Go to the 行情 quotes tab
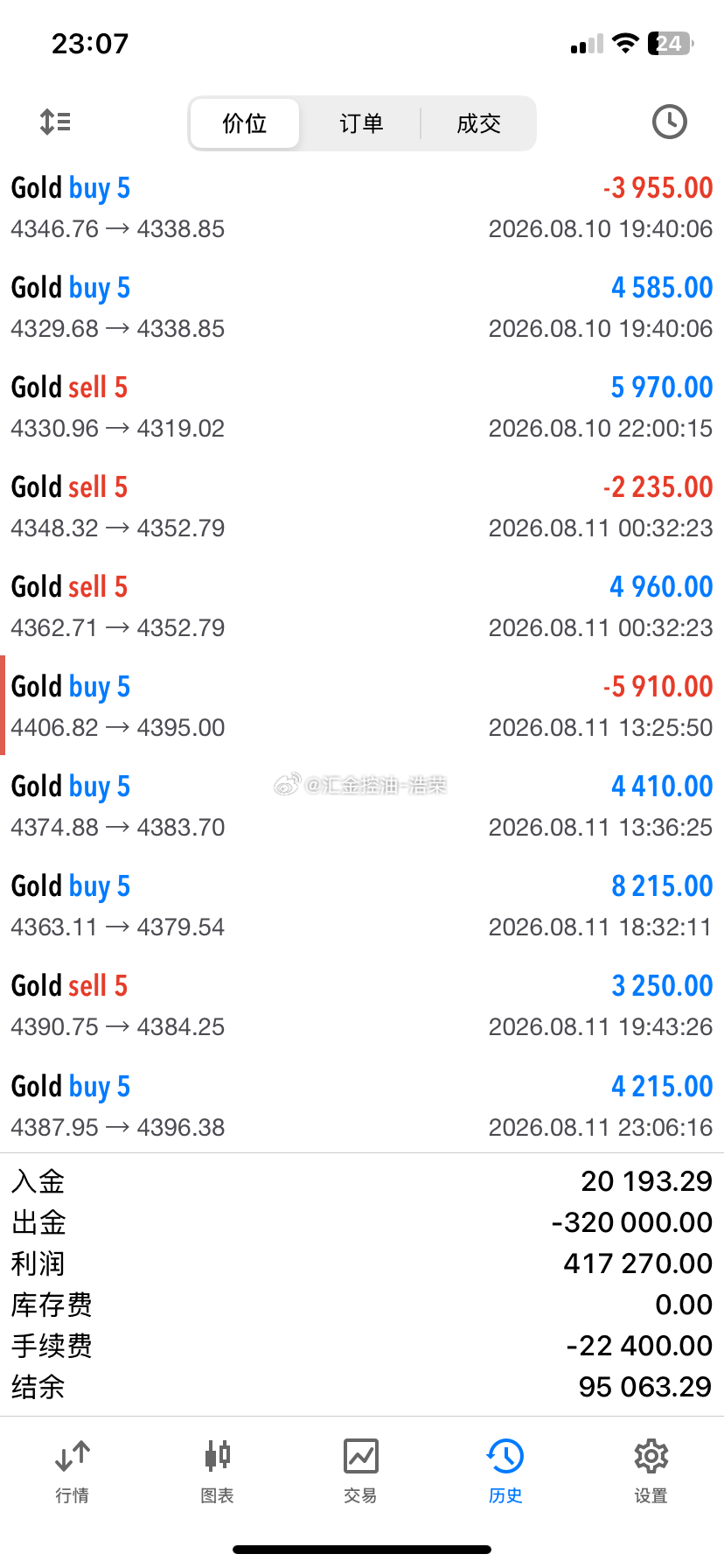This screenshot has height=1568, width=724. 73,1472
